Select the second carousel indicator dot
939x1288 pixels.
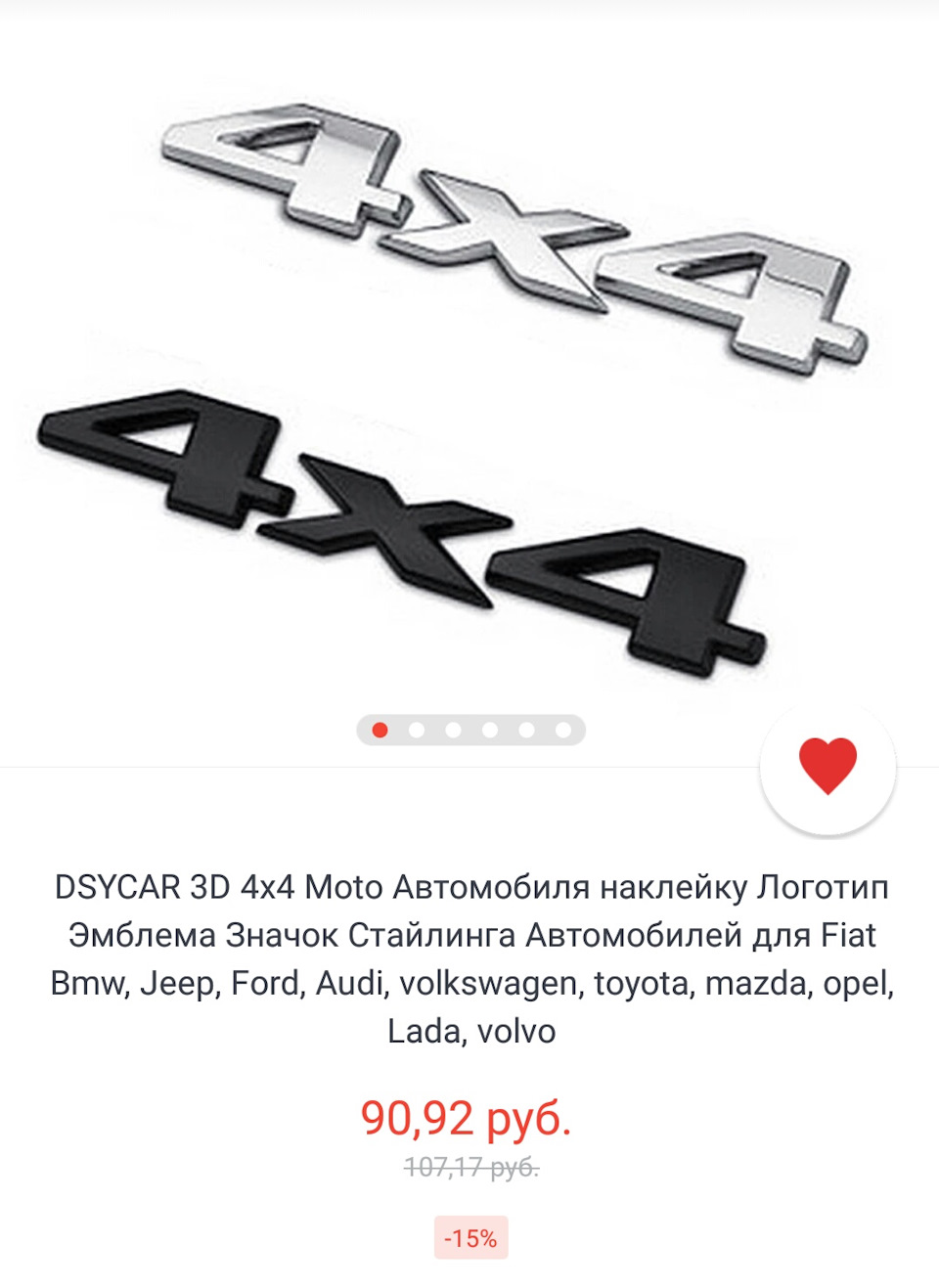click(x=416, y=730)
